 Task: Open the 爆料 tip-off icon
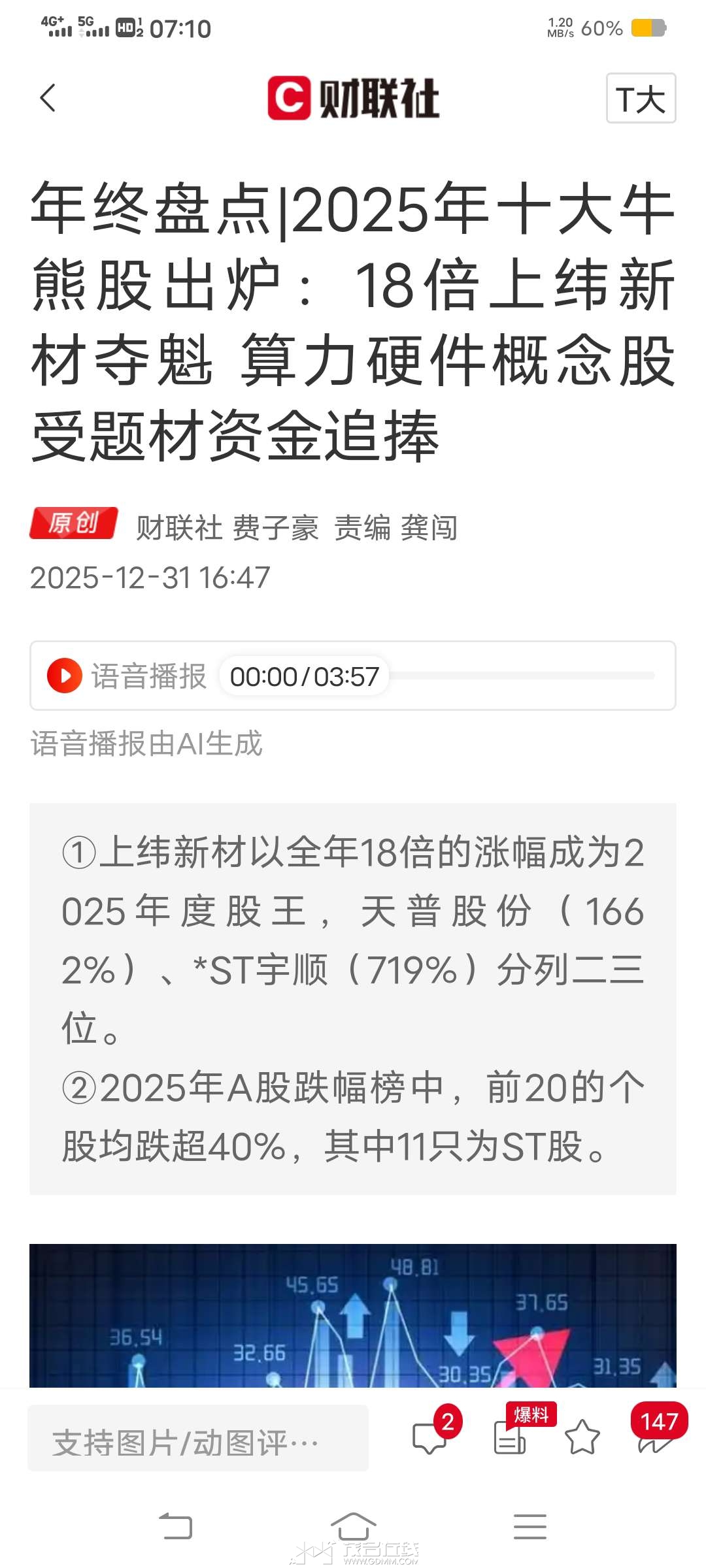[511, 1437]
